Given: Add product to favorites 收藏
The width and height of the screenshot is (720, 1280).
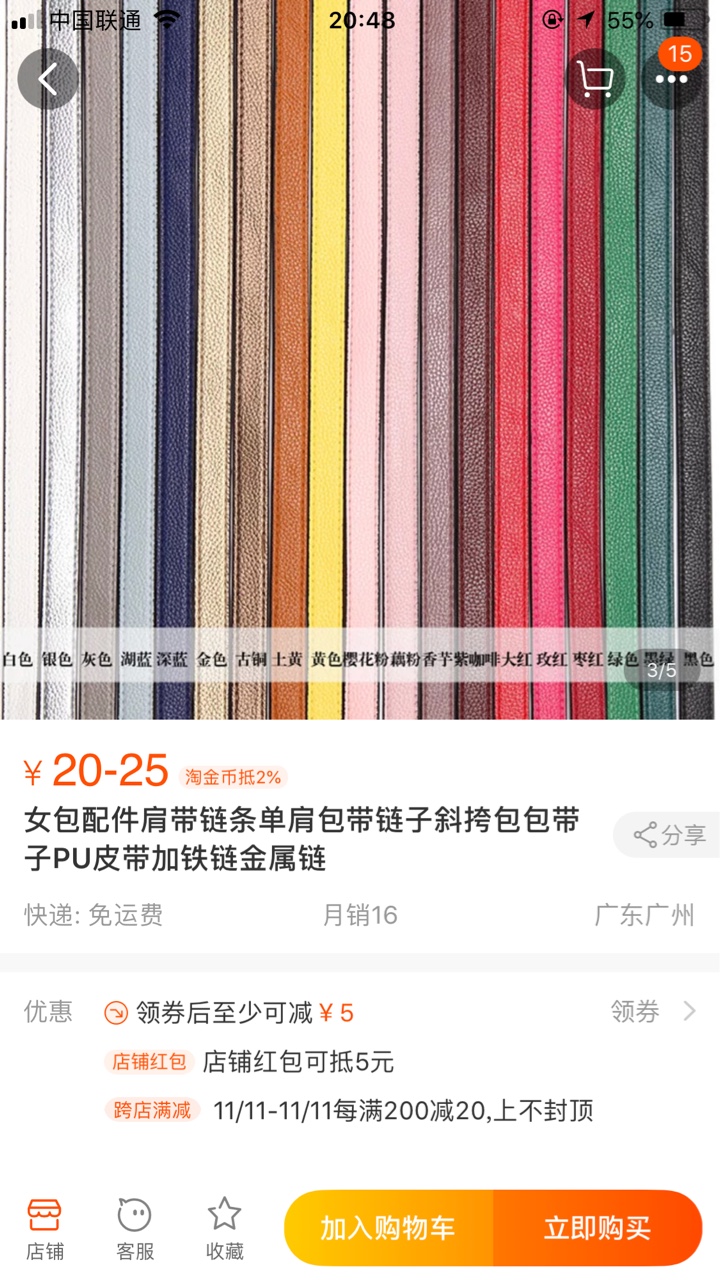Looking at the screenshot, I should pos(225,1230).
